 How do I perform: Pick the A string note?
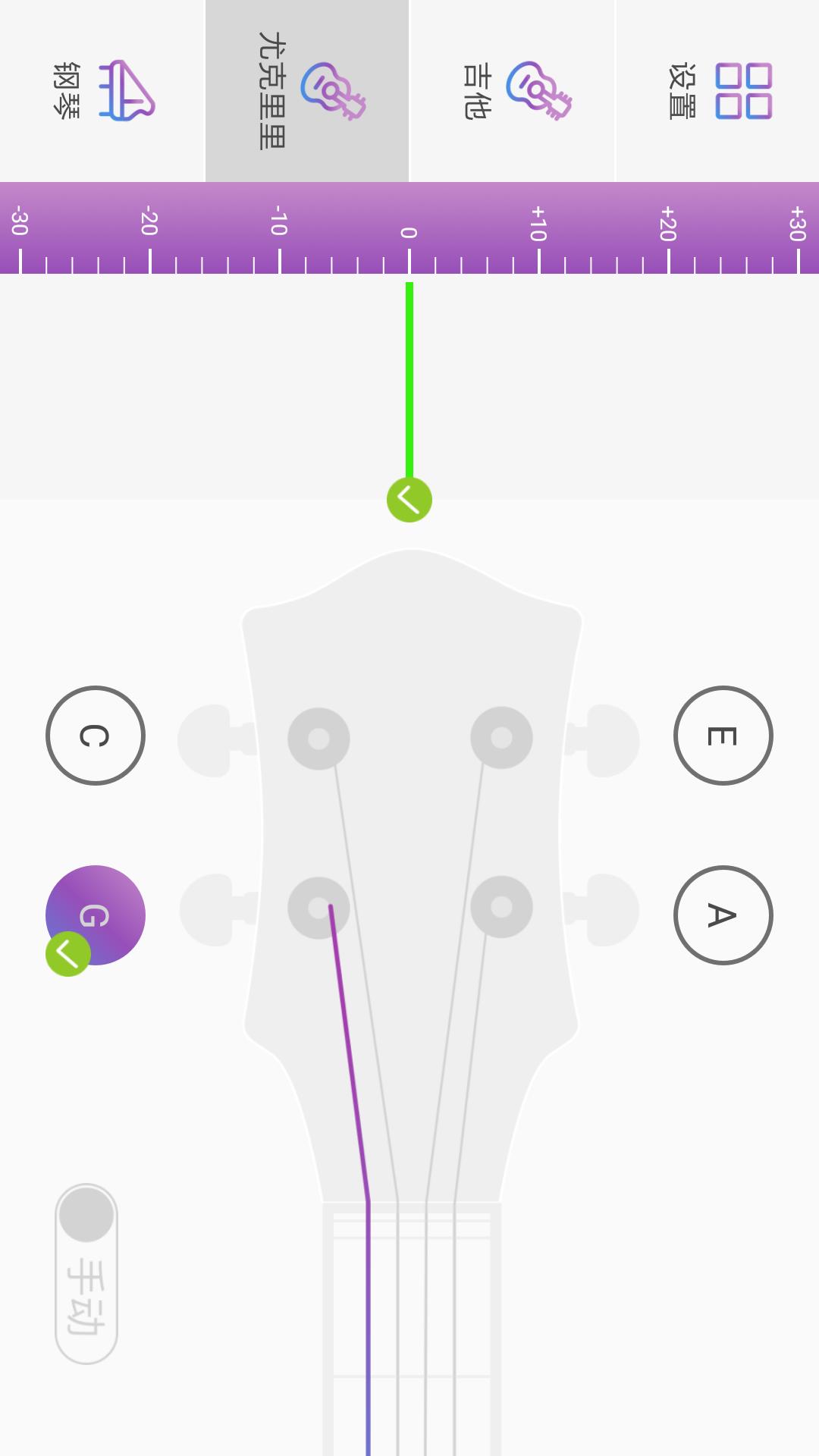[723, 915]
